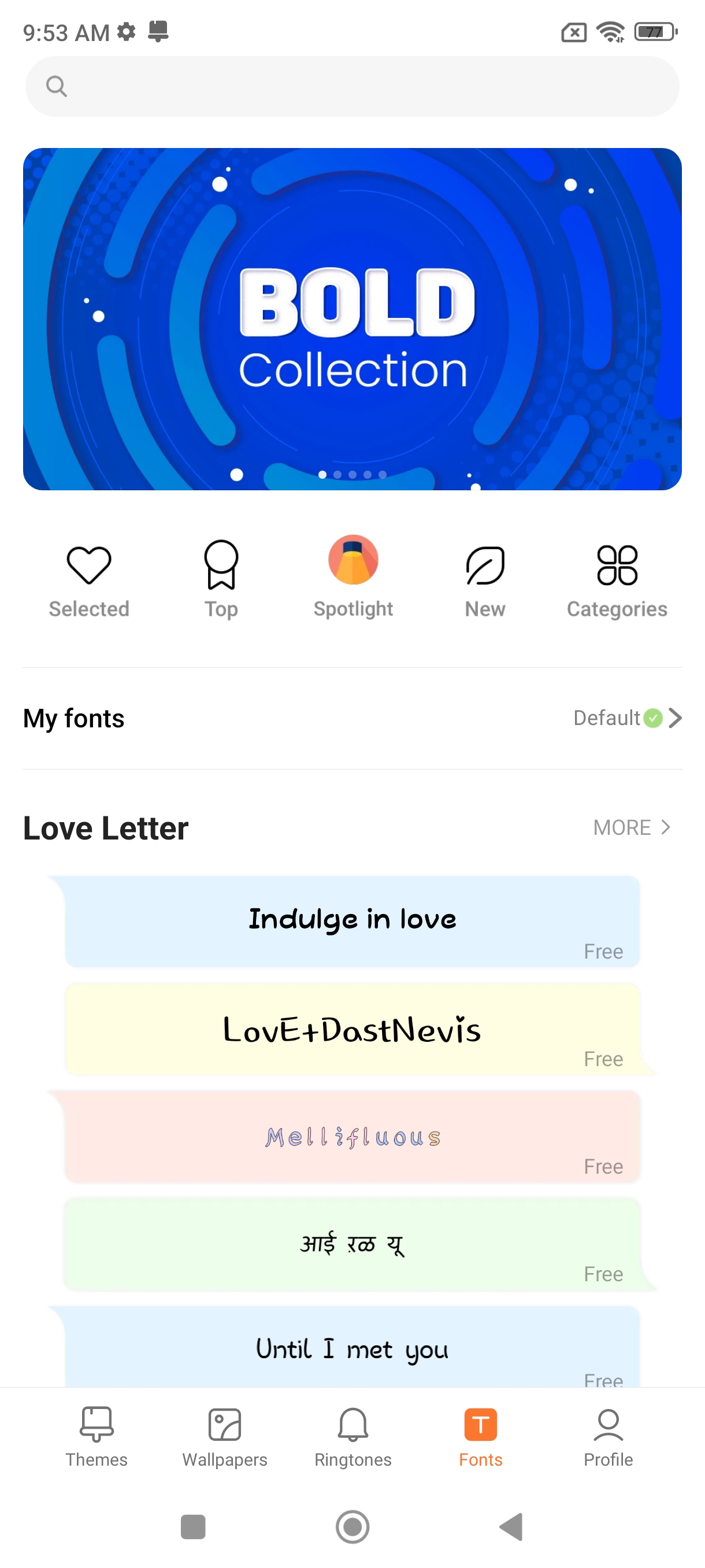Switch to the Ringtones tab

[353, 1437]
